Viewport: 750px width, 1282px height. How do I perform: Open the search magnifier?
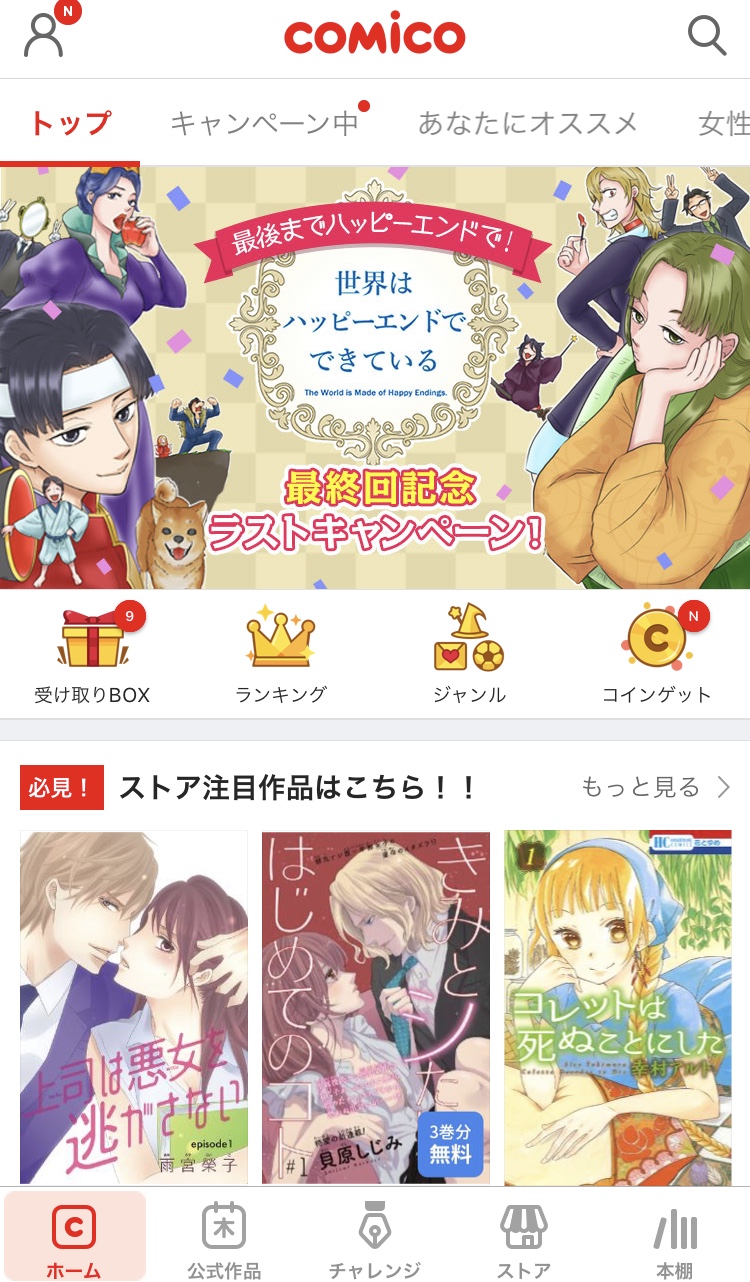click(706, 37)
